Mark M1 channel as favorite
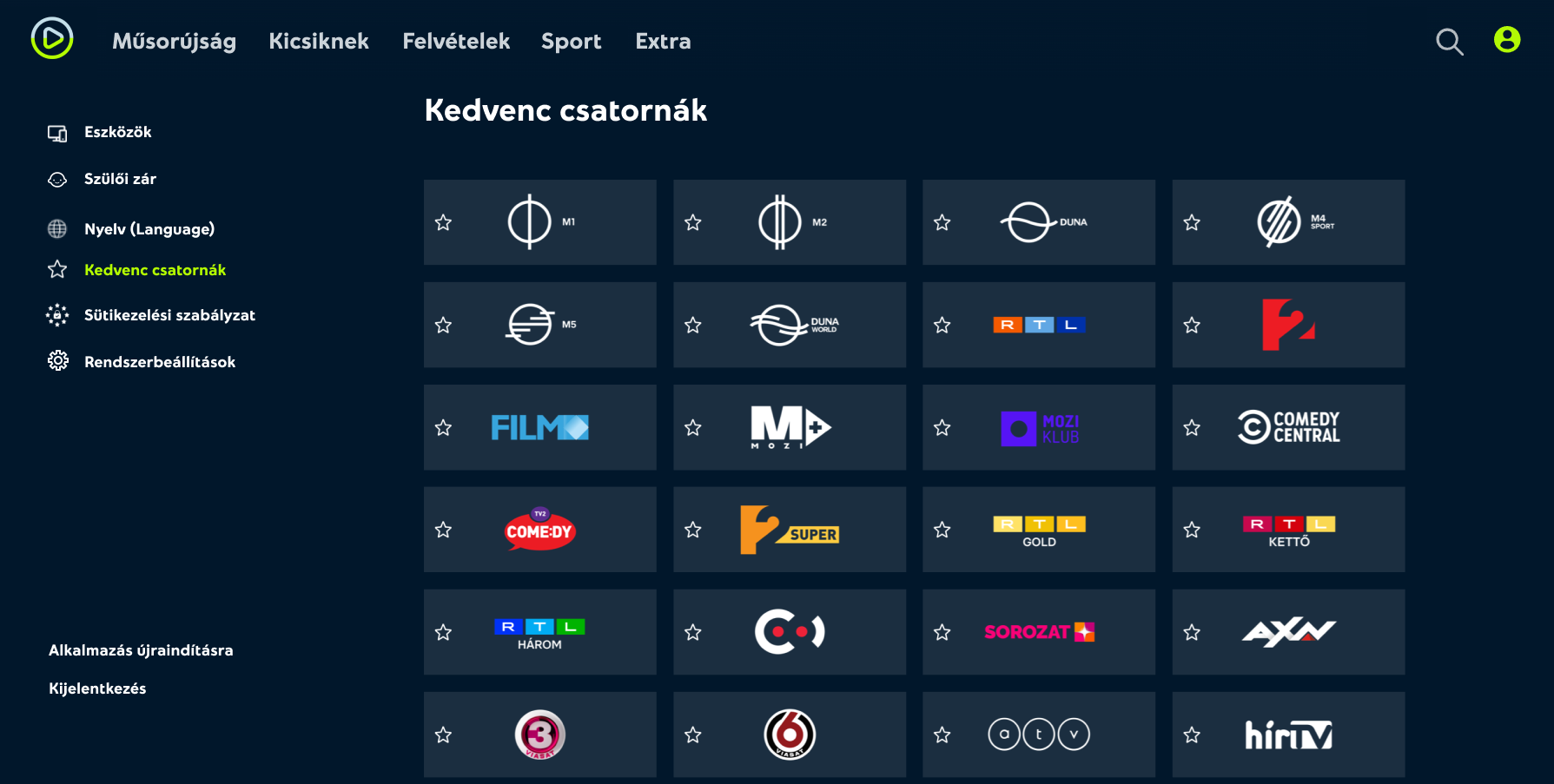The height and width of the screenshot is (784, 1554). 444,223
